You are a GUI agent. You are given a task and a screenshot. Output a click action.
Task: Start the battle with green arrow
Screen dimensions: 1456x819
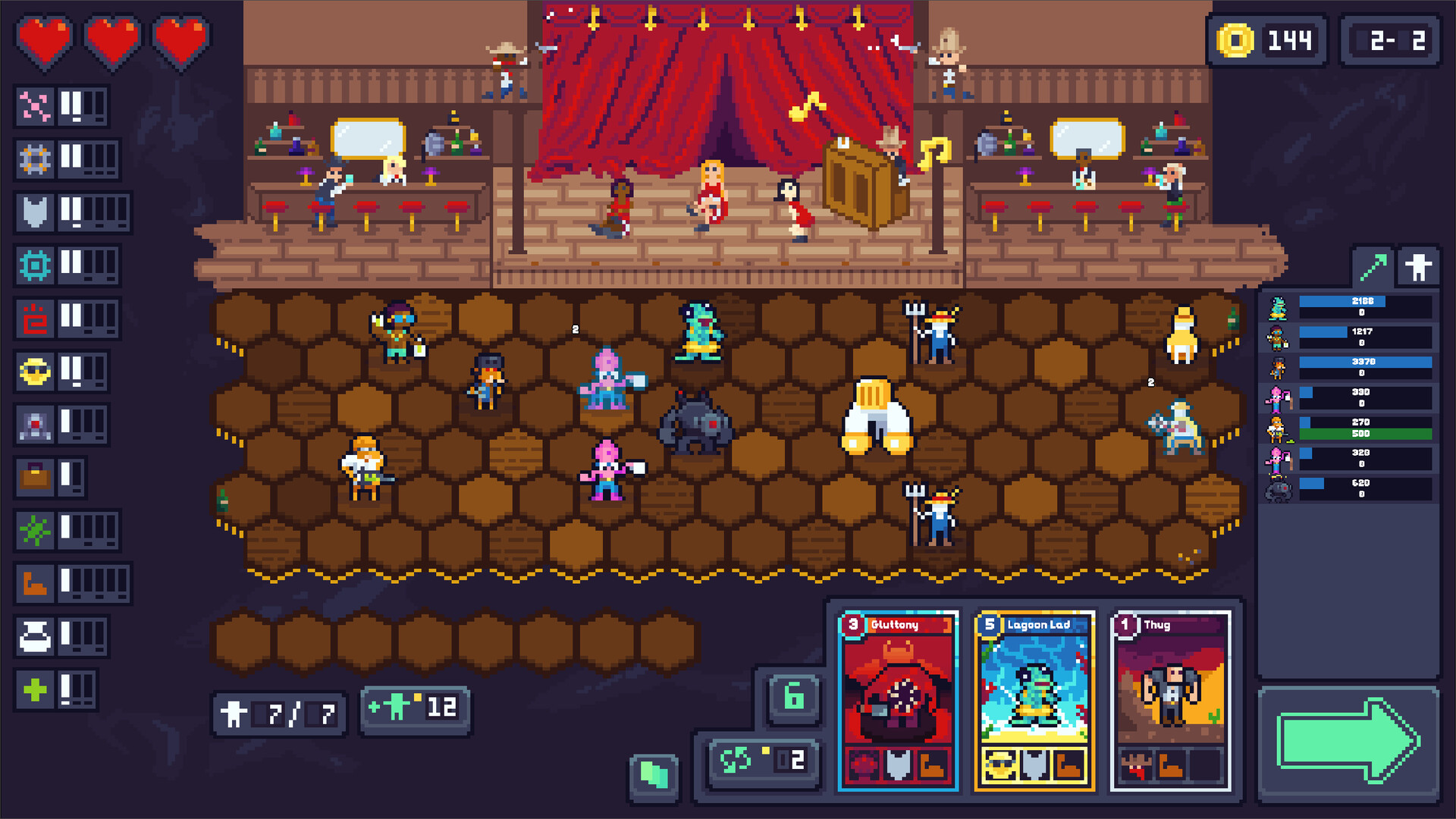click(1348, 741)
